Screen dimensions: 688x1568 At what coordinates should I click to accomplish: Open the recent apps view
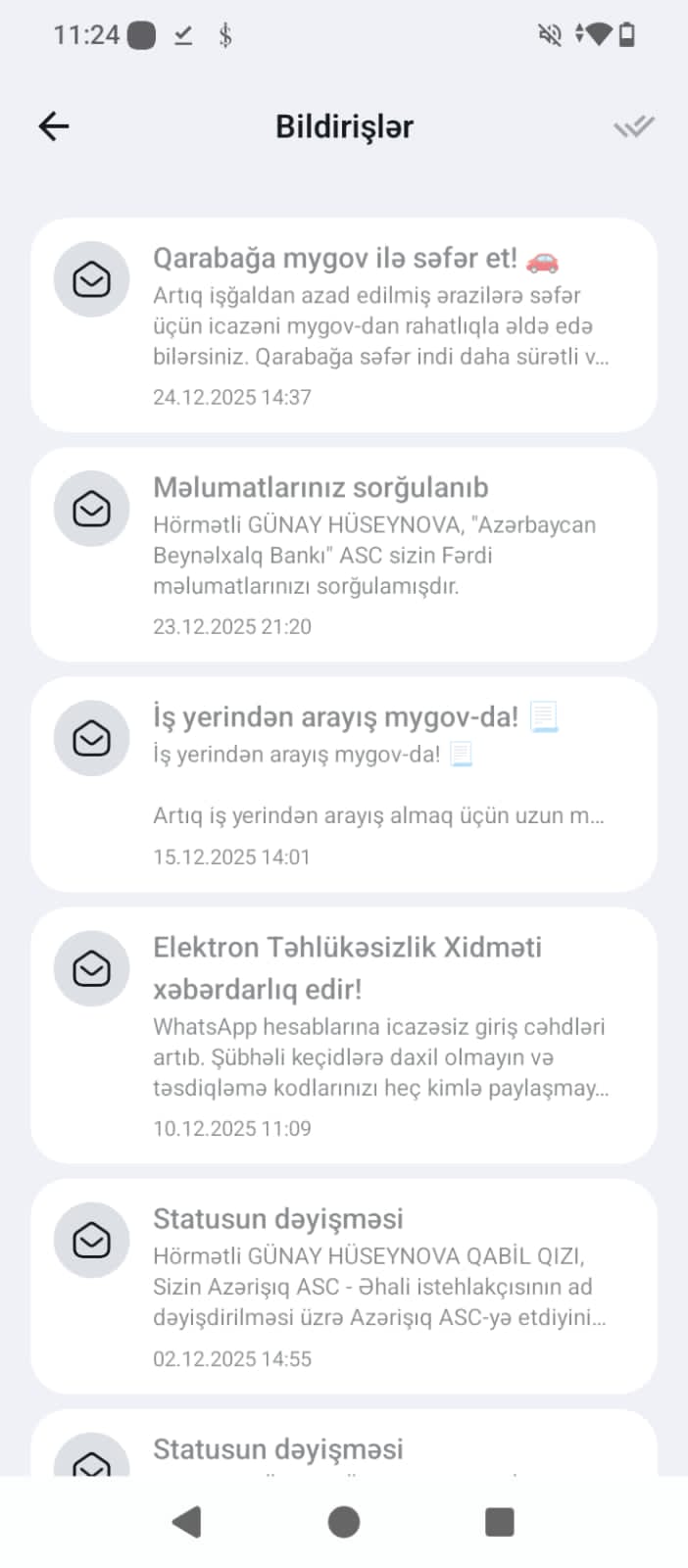[500, 1522]
